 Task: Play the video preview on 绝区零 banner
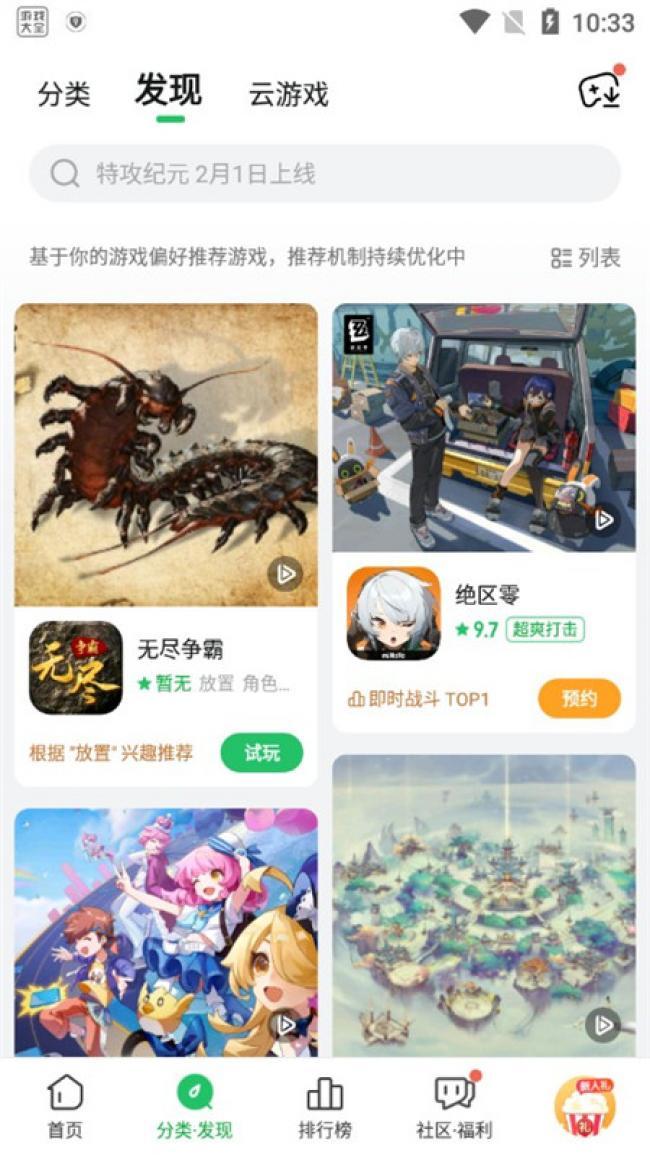[603, 519]
